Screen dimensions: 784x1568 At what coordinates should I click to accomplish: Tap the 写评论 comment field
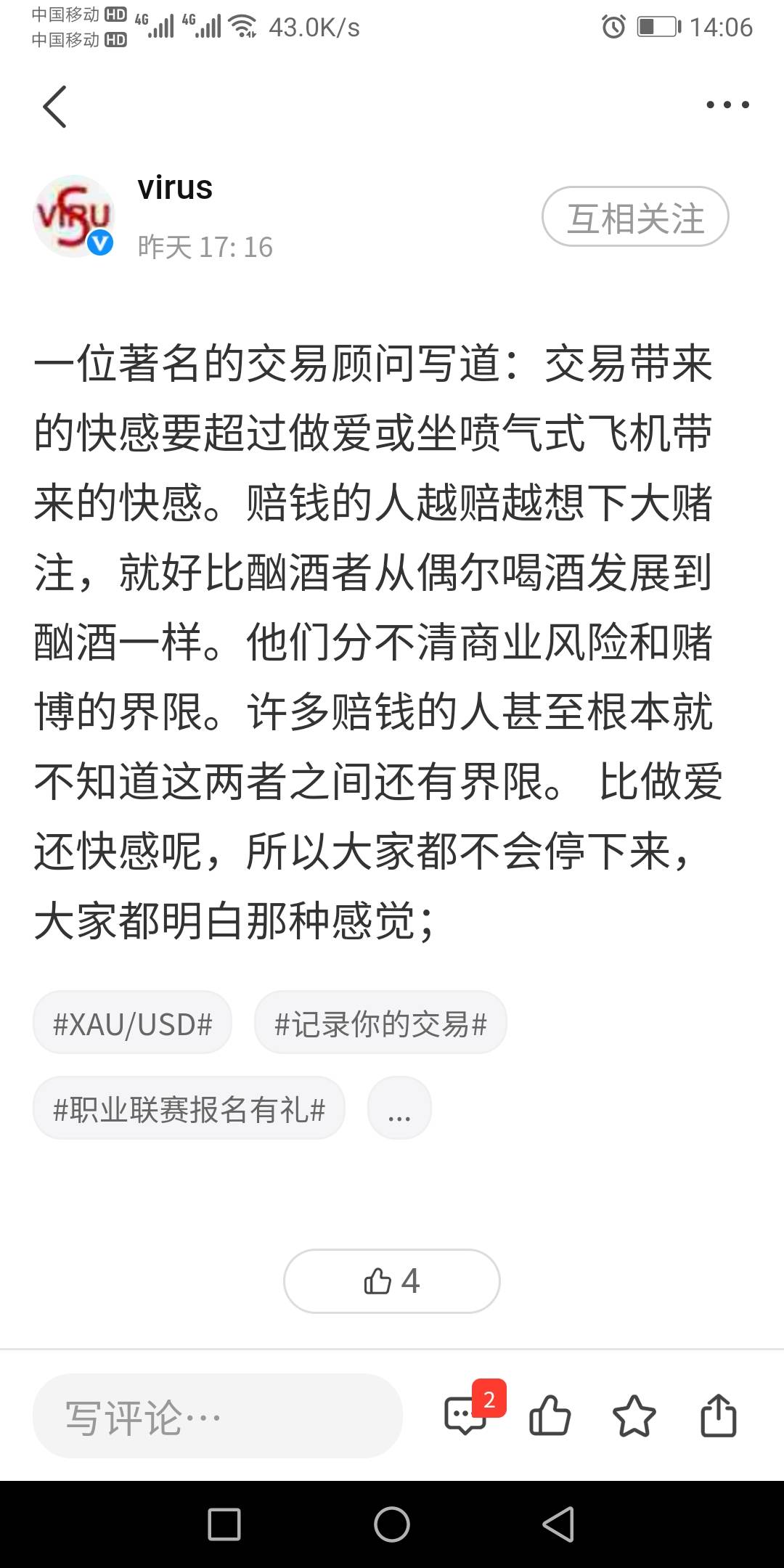coord(218,1416)
